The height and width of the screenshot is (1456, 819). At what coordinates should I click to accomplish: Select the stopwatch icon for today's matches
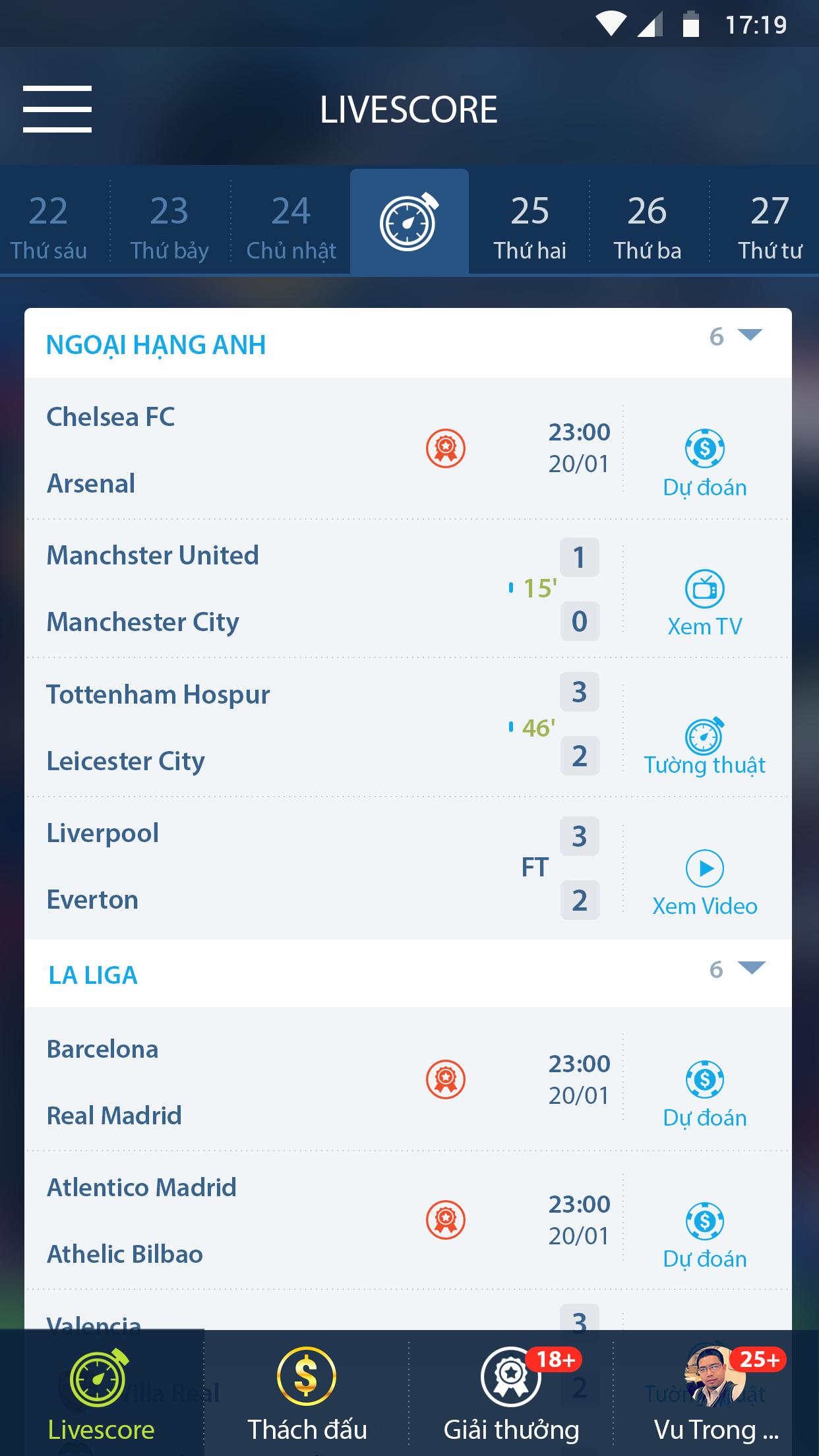point(409,221)
